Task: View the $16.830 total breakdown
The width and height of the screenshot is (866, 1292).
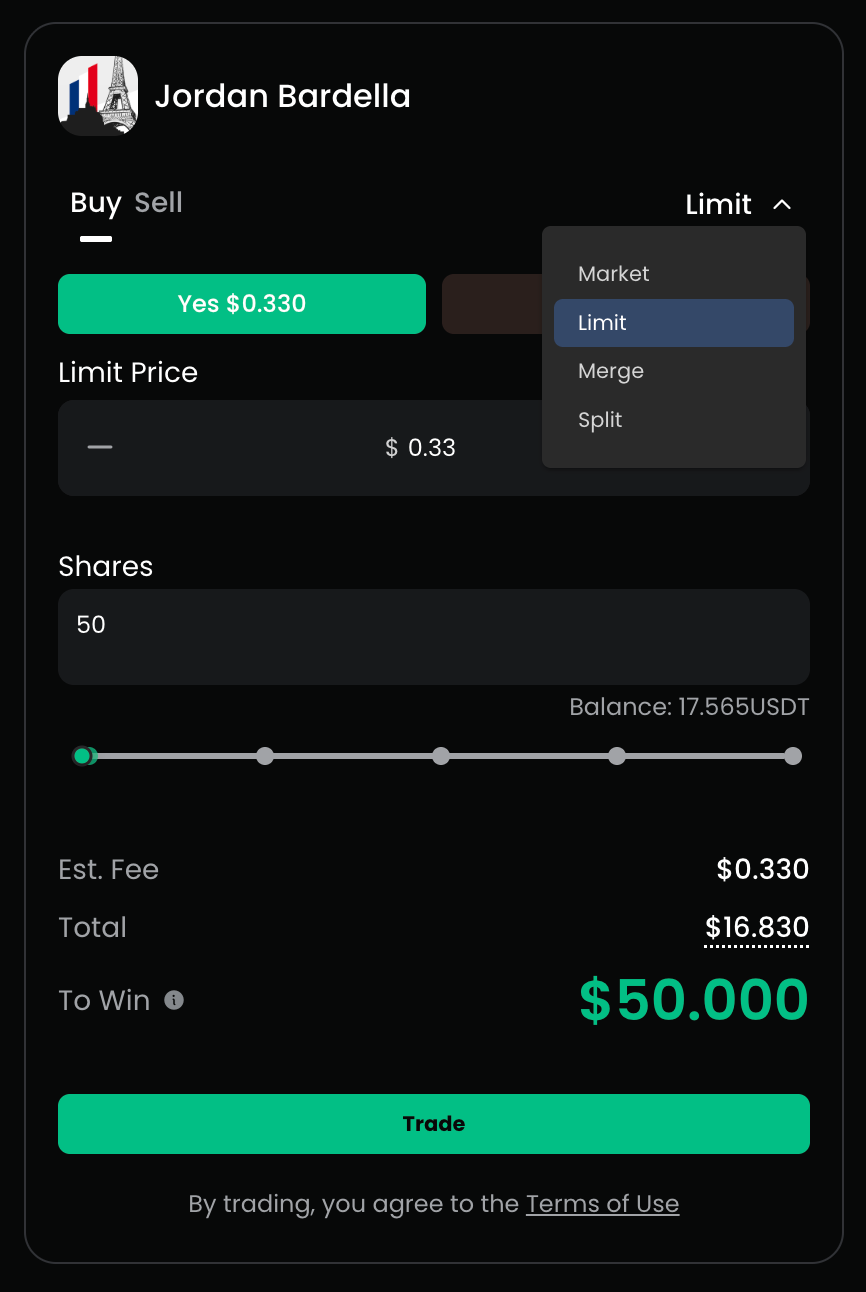Action: (x=756, y=927)
